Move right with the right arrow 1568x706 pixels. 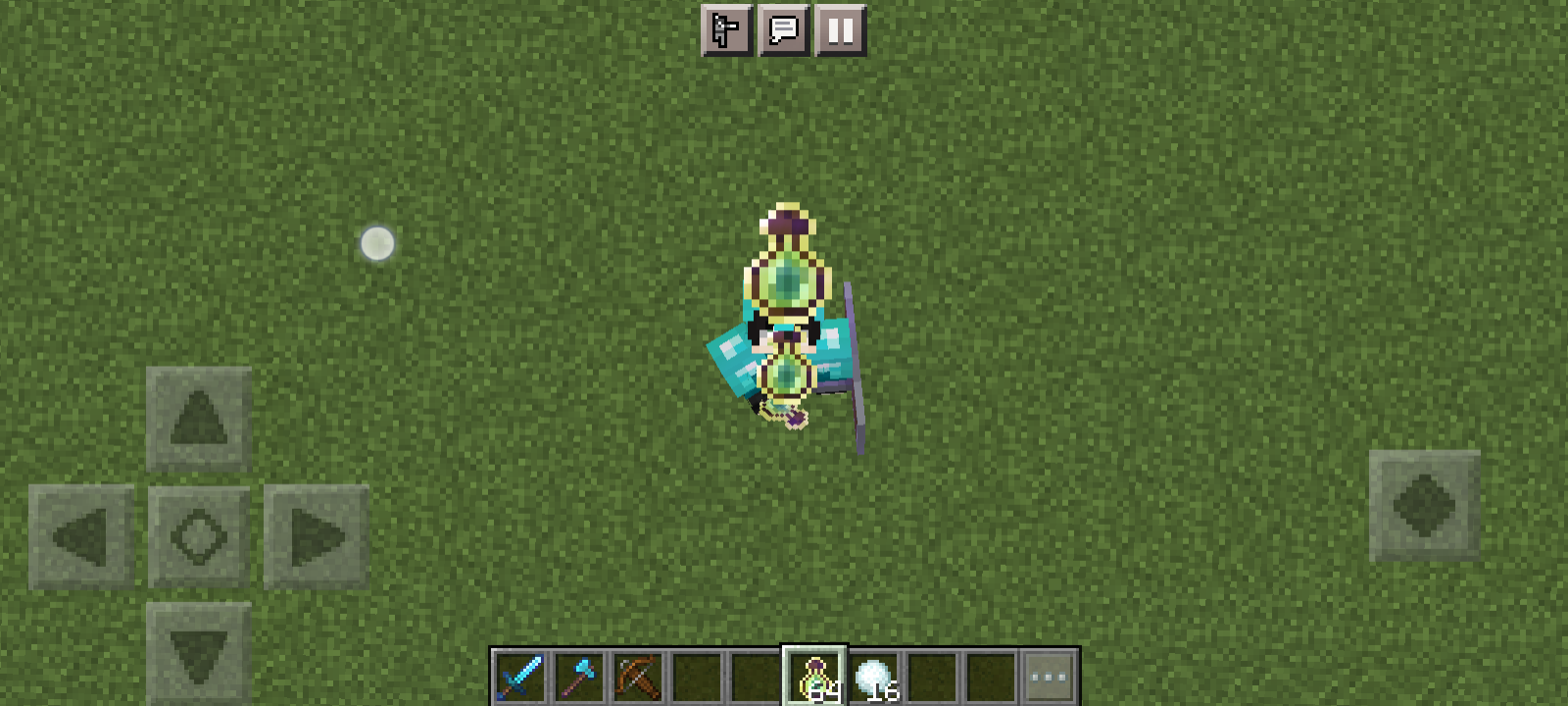click(x=317, y=536)
